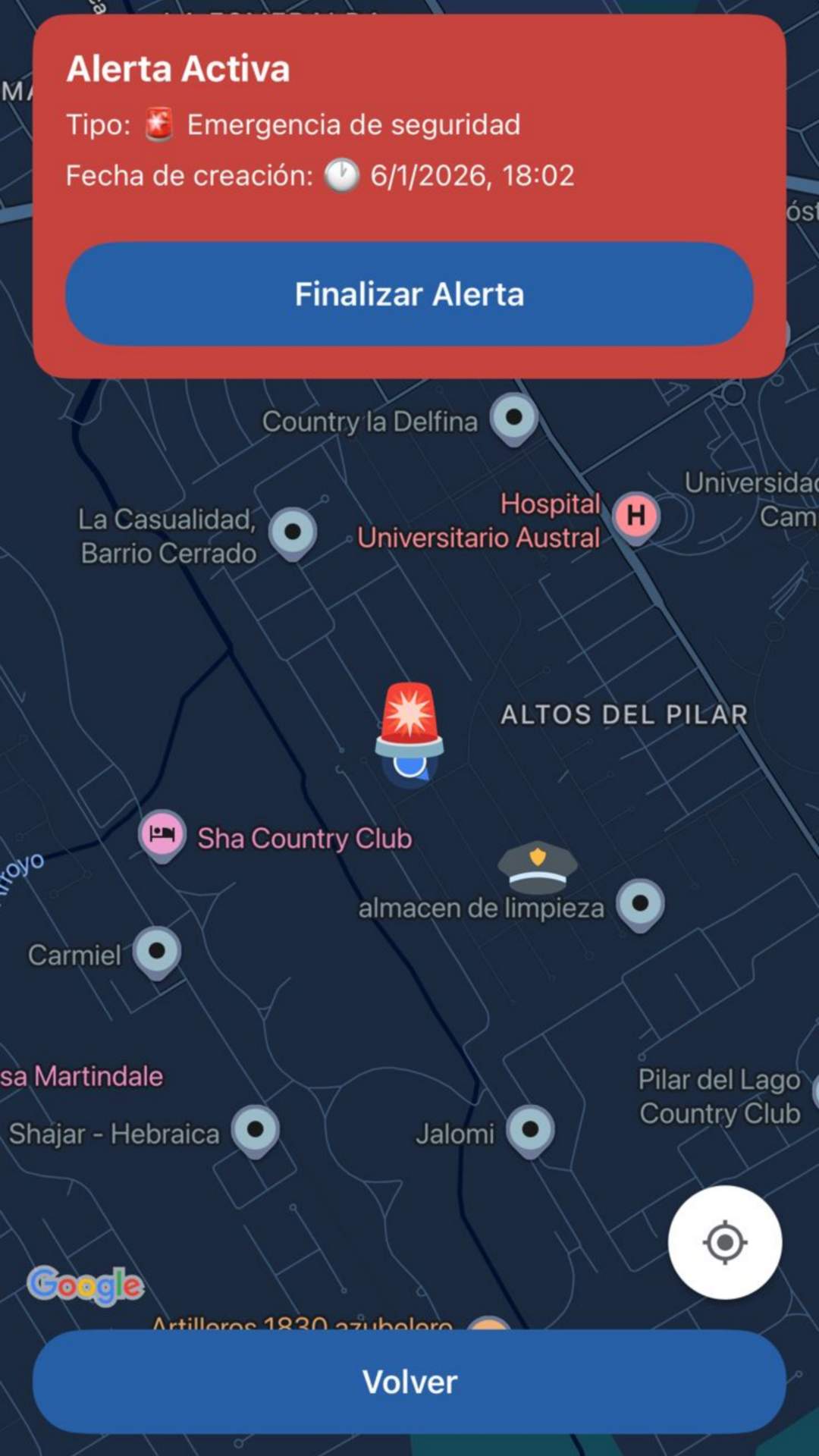The image size is (819, 1456).
Task: Open the Hospital Universitario Austral pin
Action: (x=635, y=516)
